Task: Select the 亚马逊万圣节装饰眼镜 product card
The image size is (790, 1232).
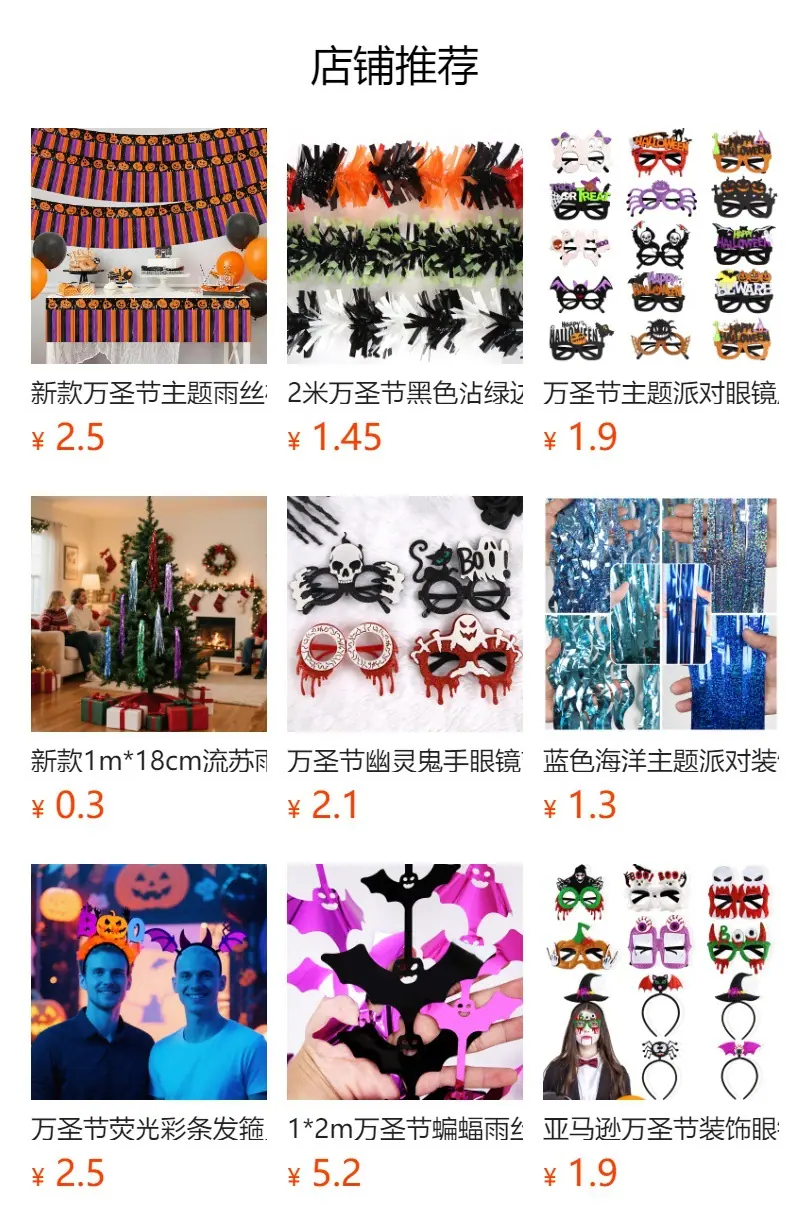Action: point(661,1028)
